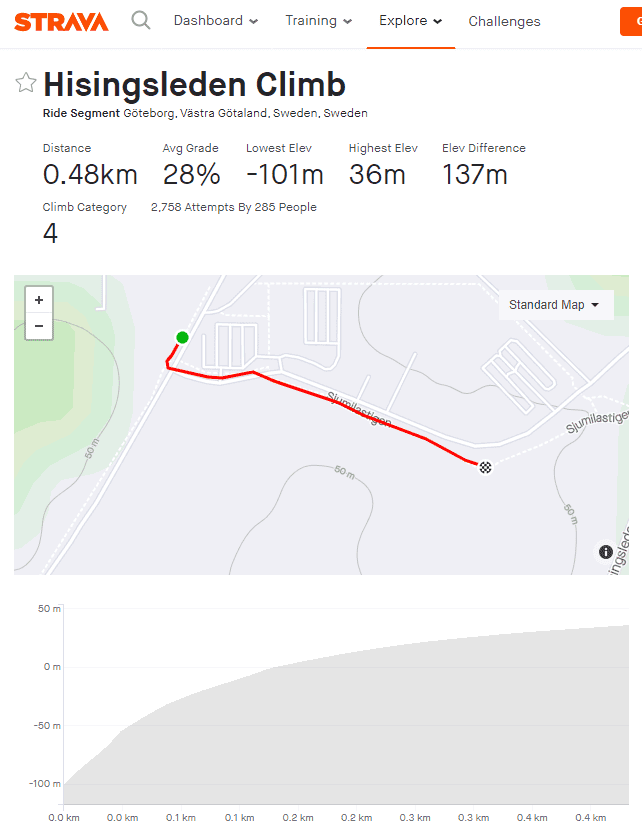Tap the orange button at top right
The width and height of the screenshot is (642, 840).
point(631,21)
